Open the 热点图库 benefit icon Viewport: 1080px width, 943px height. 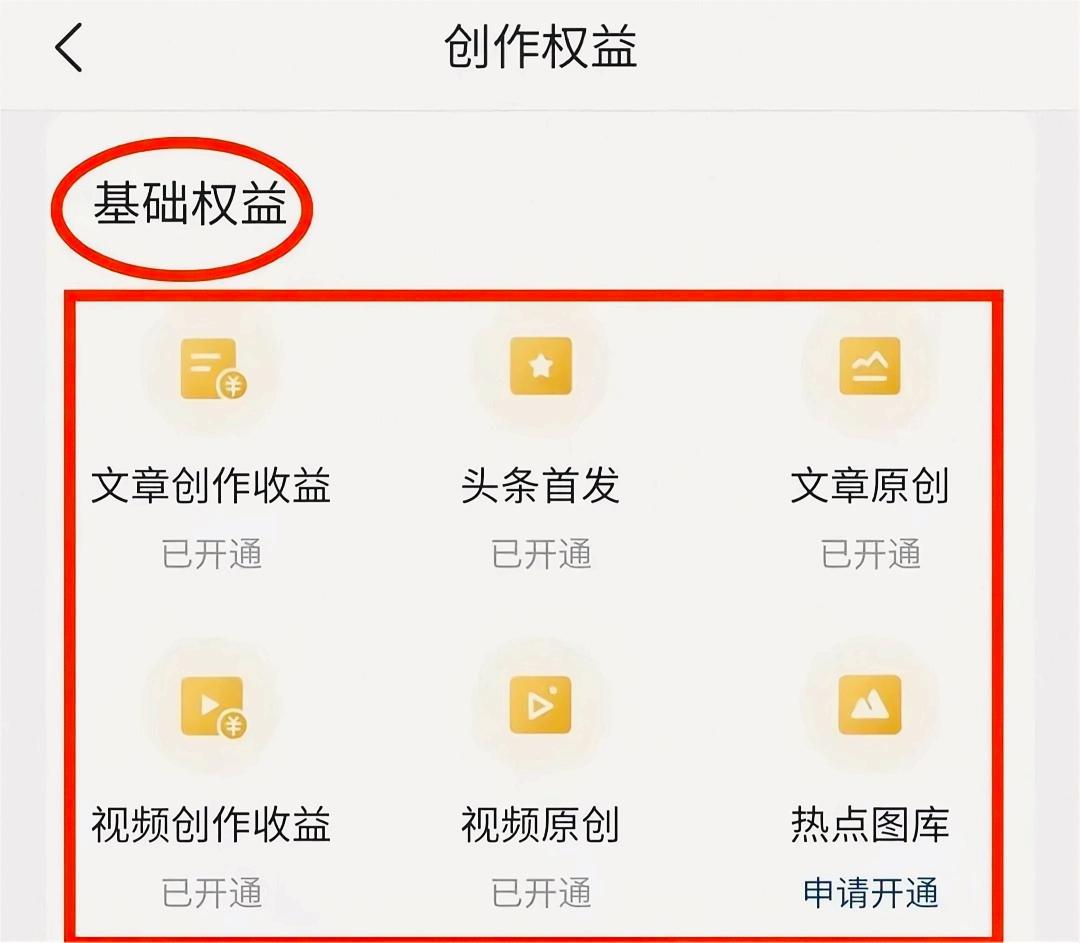point(869,706)
